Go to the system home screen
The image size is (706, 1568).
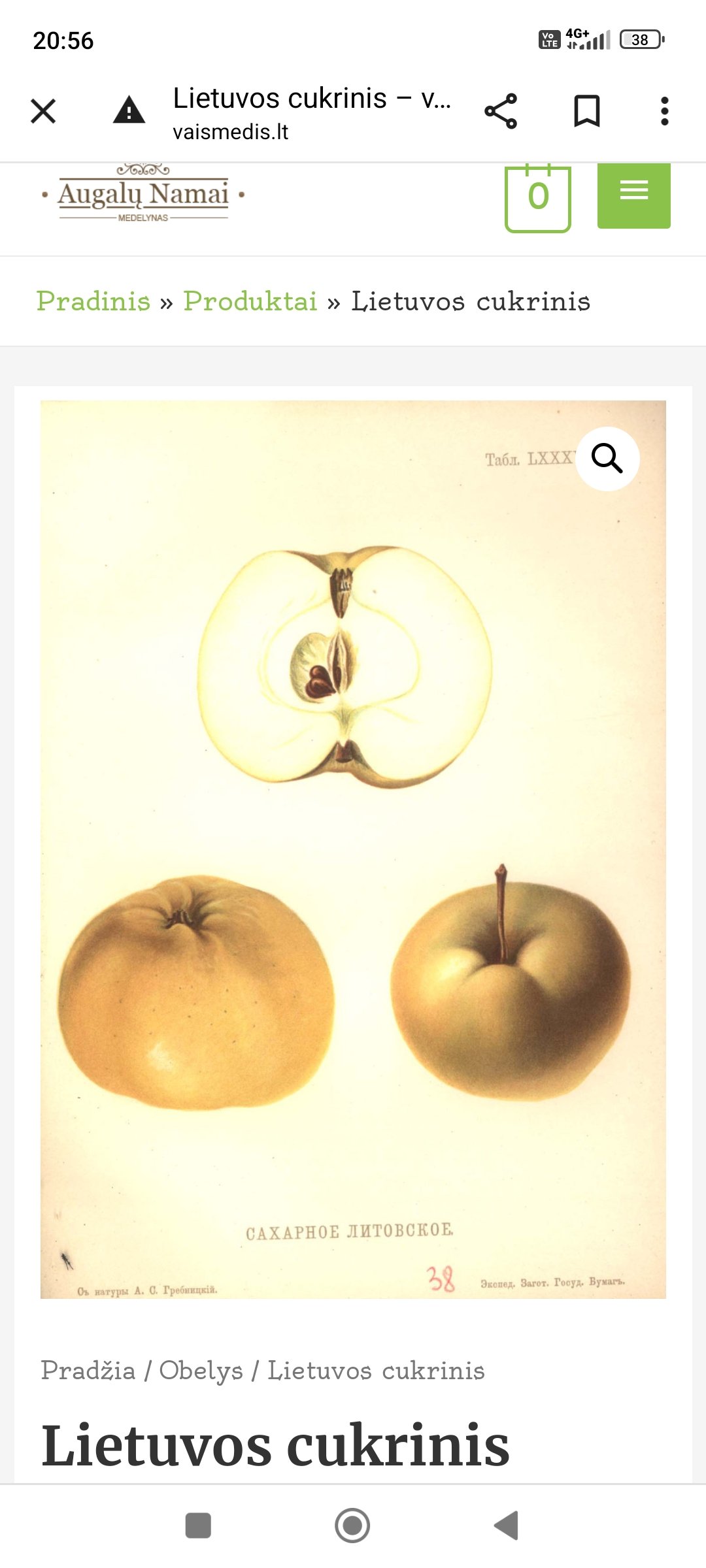pyautogui.click(x=352, y=1526)
